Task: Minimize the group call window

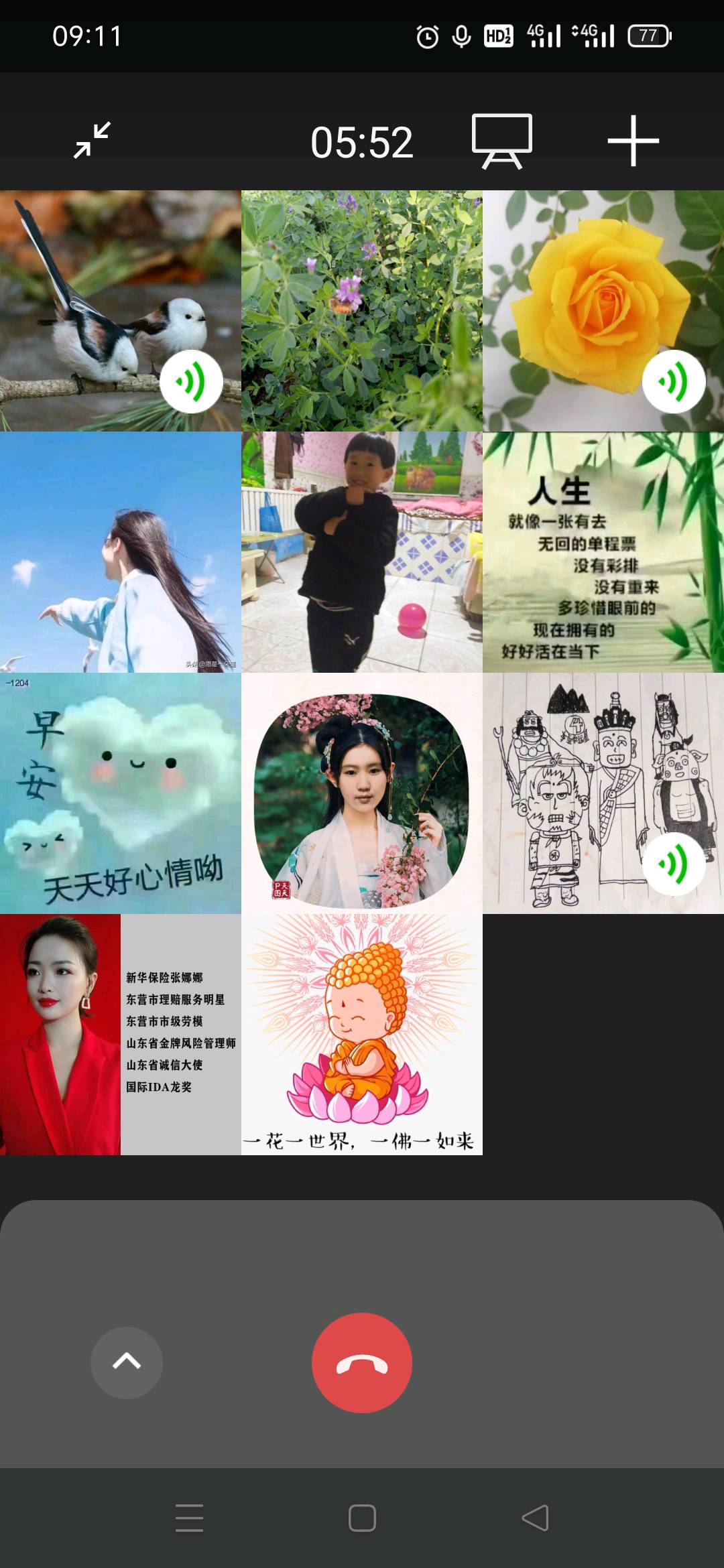Action: [x=92, y=140]
